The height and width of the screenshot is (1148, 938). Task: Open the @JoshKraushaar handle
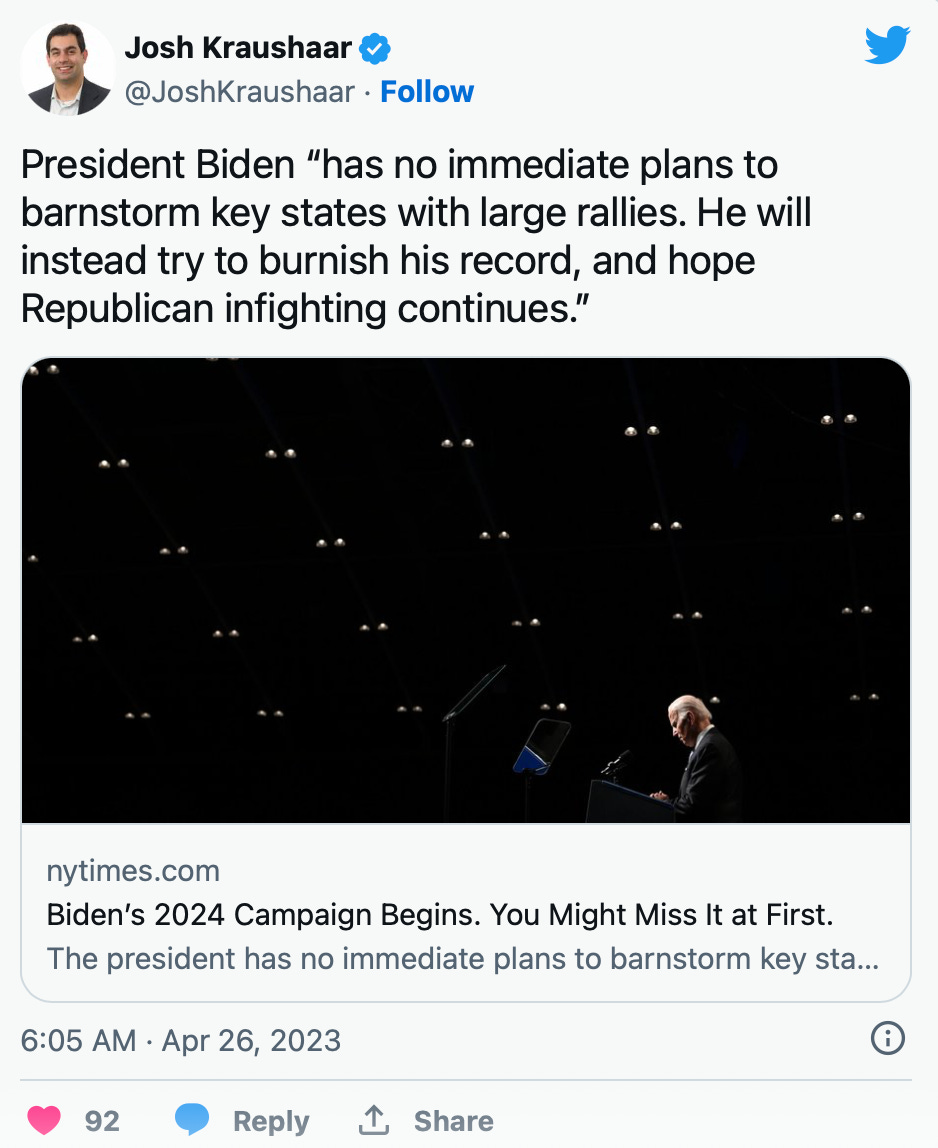coord(239,92)
